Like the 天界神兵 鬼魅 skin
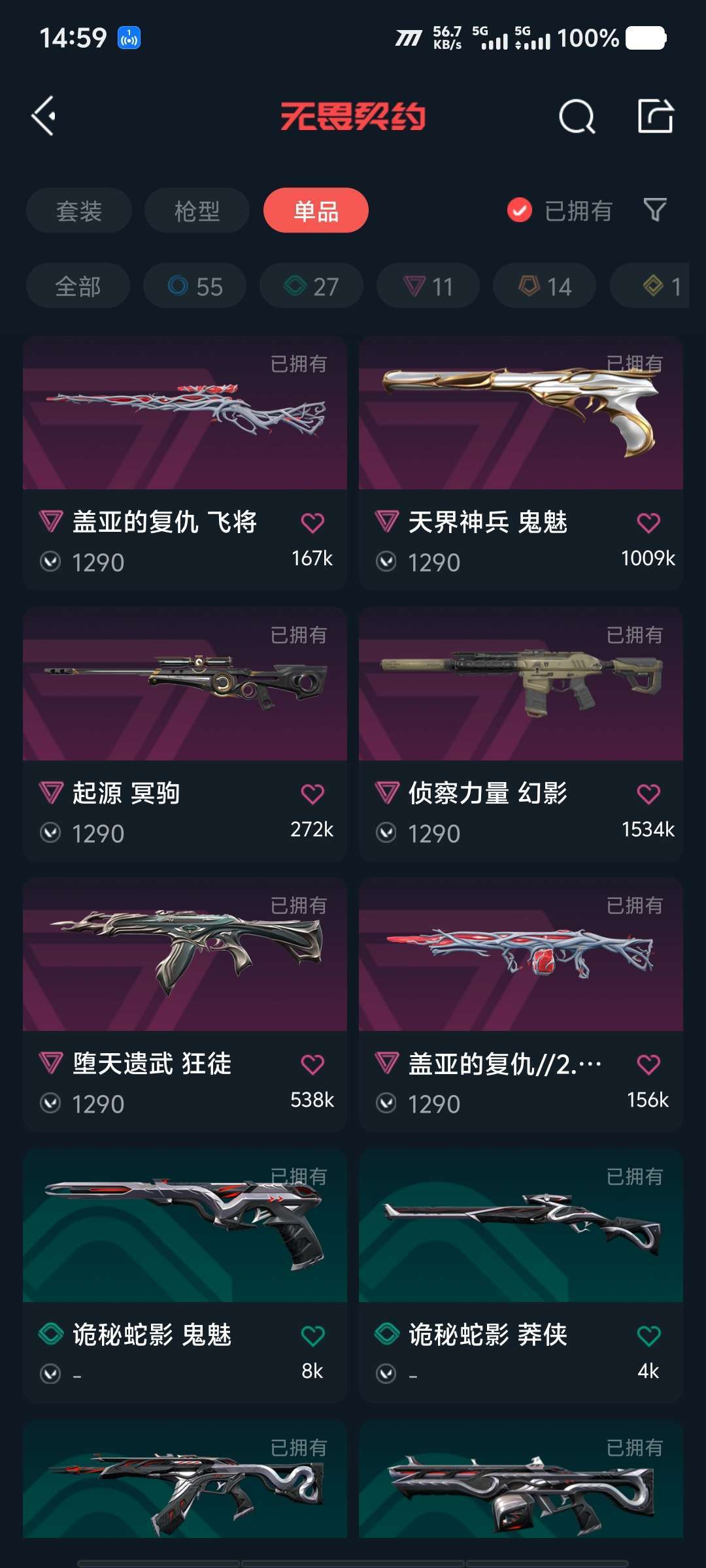Image resolution: width=706 pixels, height=1568 pixels. click(648, 523)
